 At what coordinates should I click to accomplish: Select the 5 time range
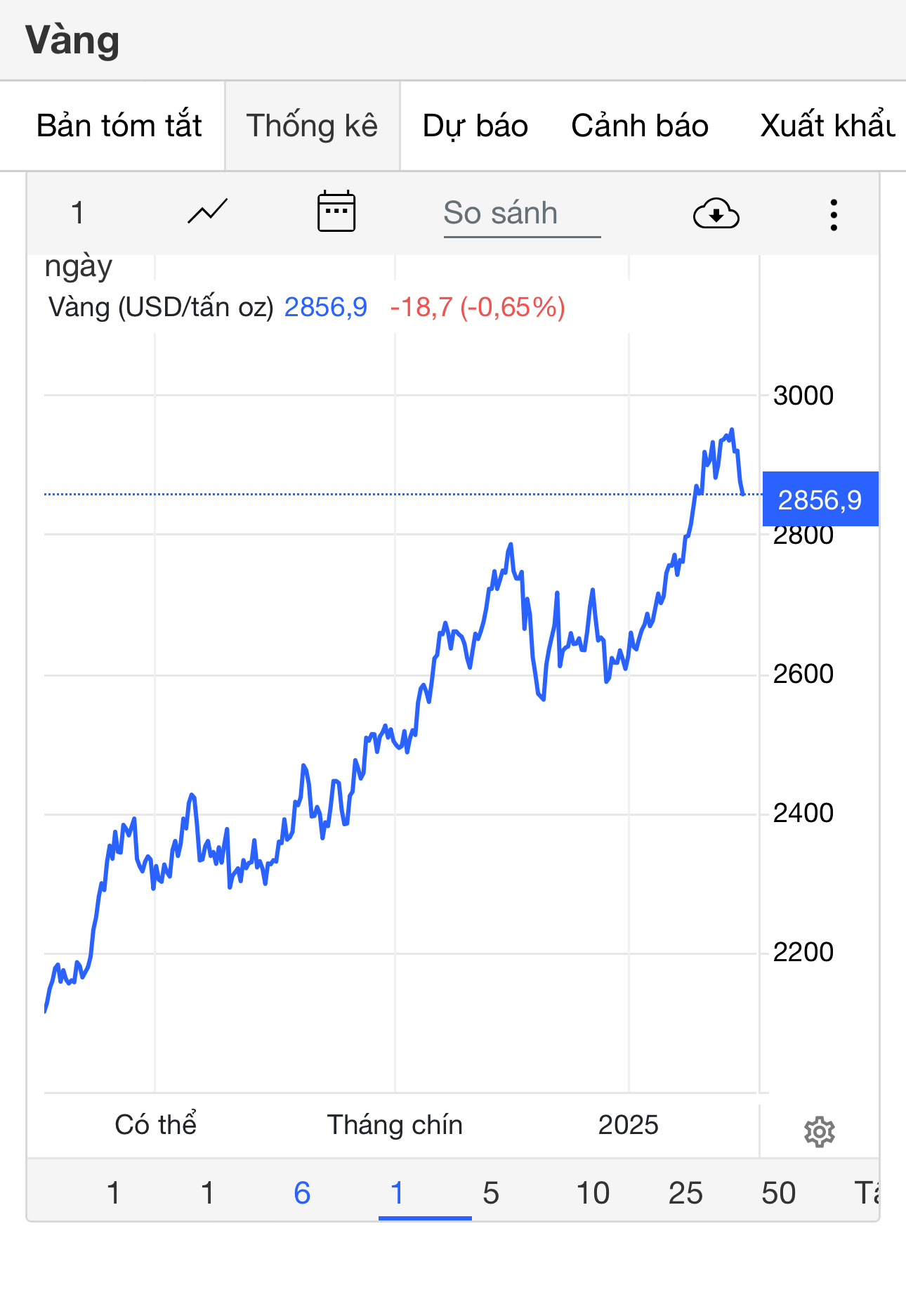(491, 1193)
